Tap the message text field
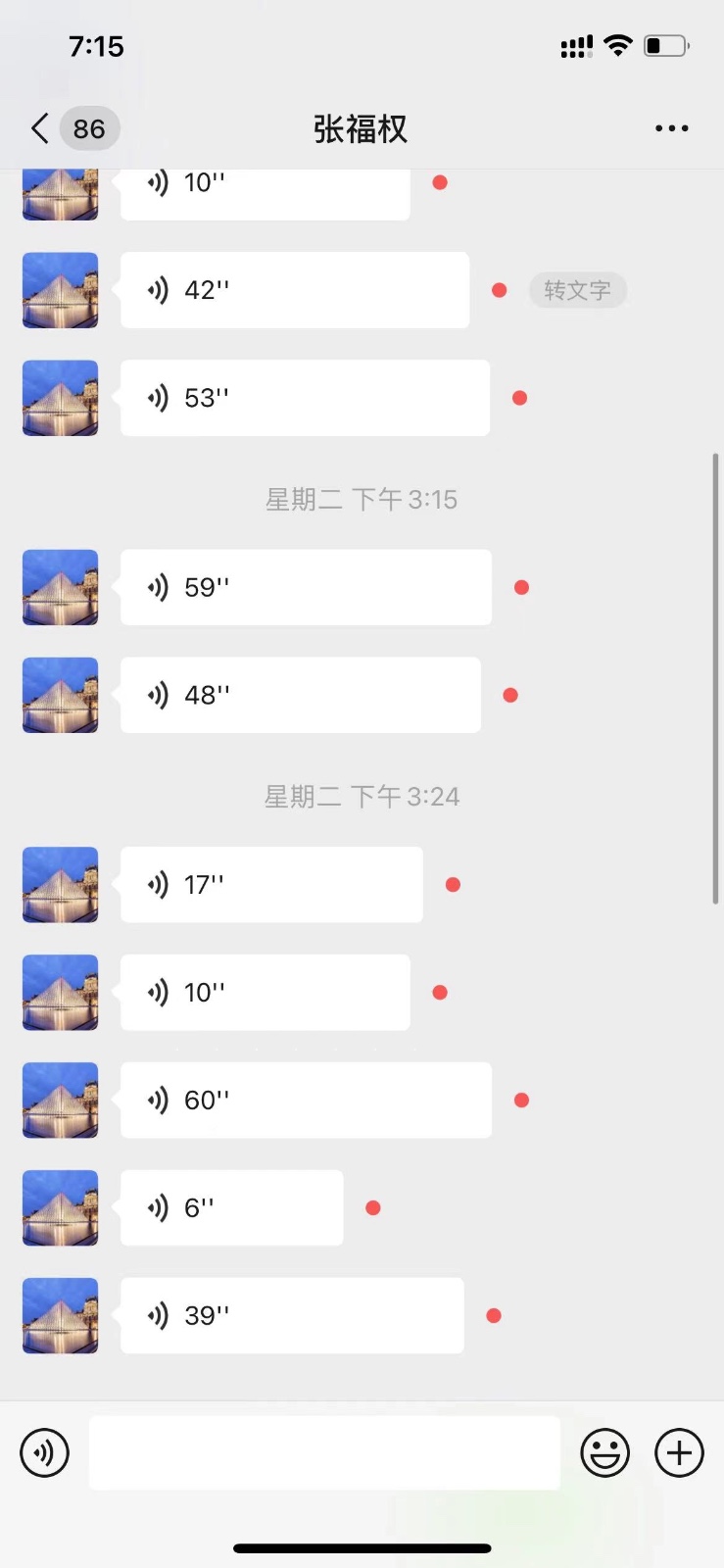Screen dimensions: 724x1568 tap(324, 1452)
